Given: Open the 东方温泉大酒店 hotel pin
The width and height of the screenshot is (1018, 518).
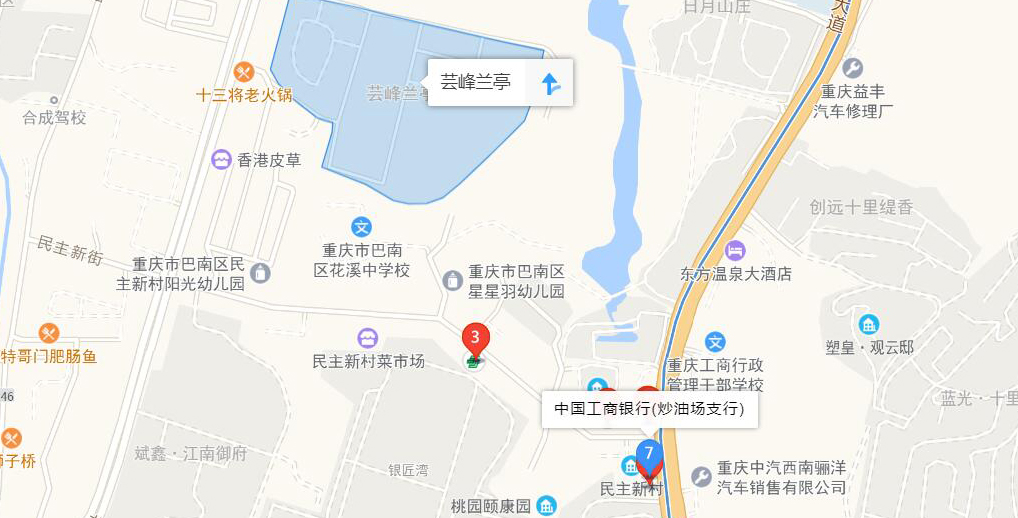Looking at the screenshot, I should 735,249.
